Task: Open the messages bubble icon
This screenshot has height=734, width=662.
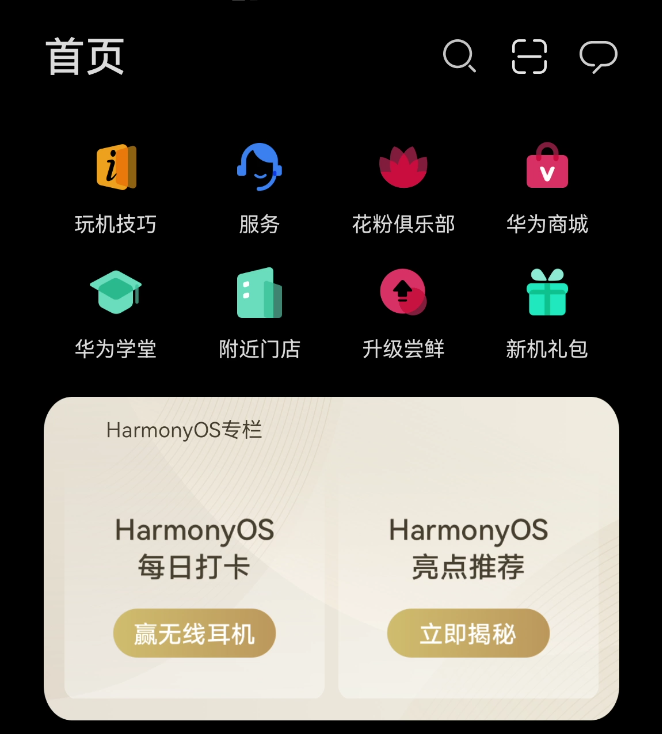Action: click(598, 56)
